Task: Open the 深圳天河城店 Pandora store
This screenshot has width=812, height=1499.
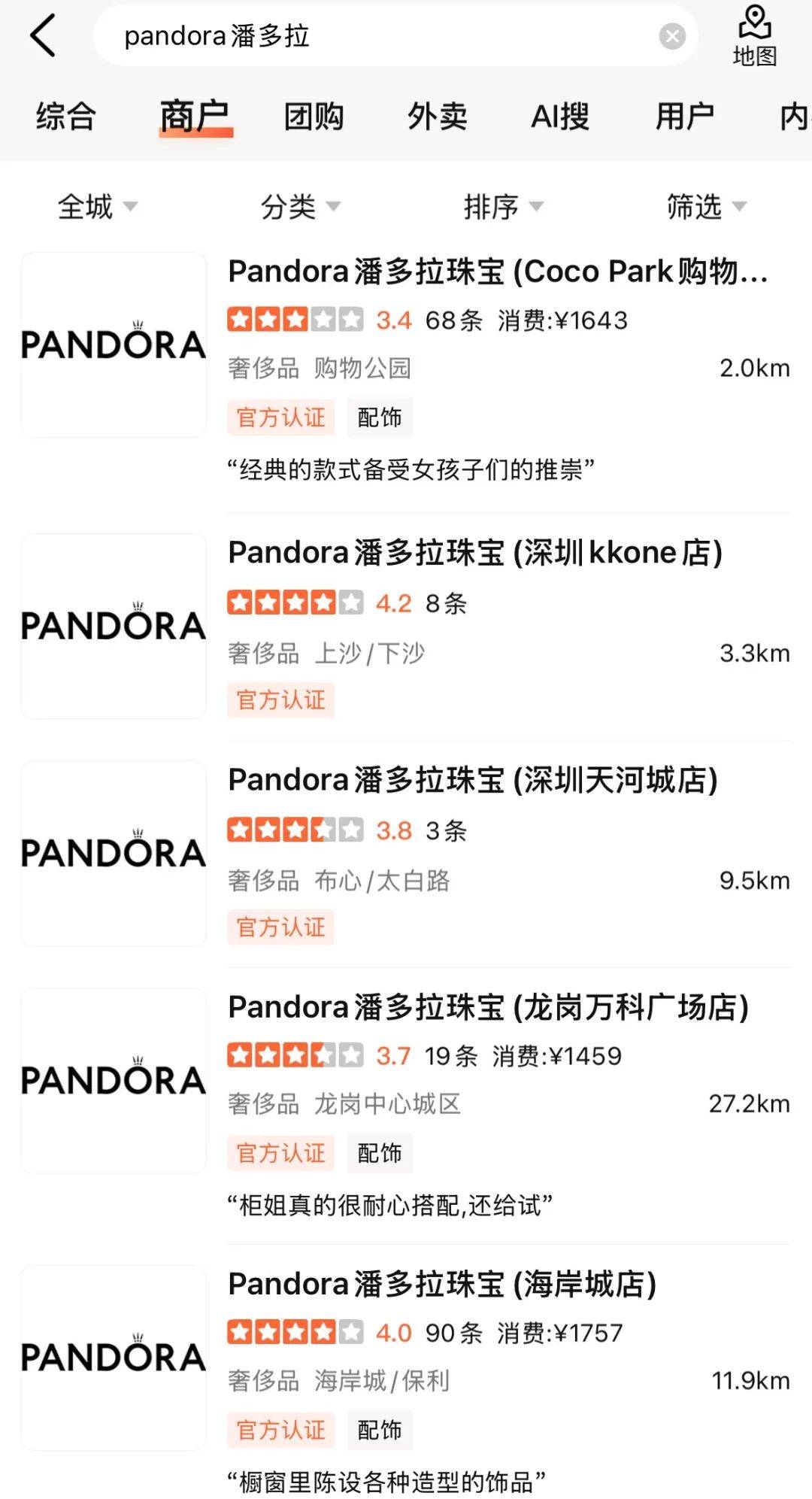Action: (x=406, y=854)
